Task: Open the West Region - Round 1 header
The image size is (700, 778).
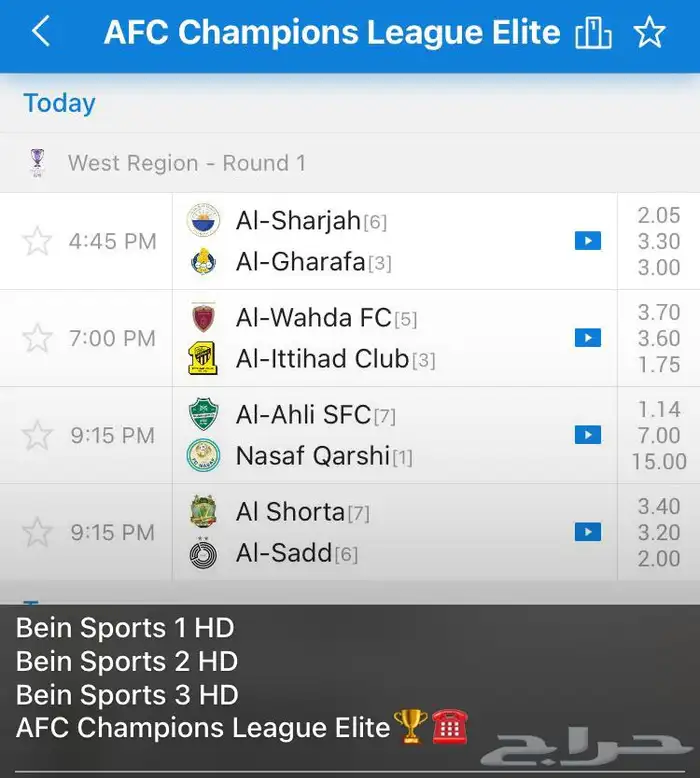Action: pos(187,163)
